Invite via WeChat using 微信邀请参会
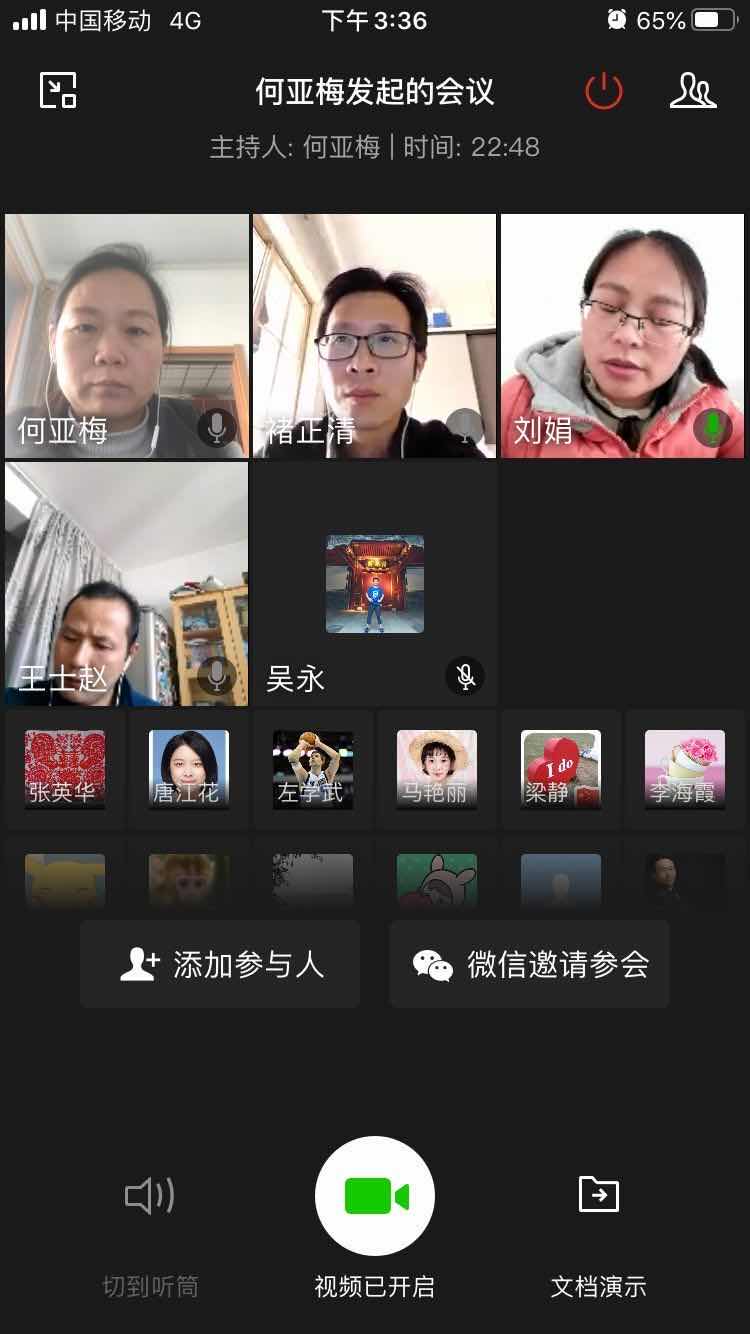Image resolution: width=750 pixels, height=1334 pixels. [x=529, y=964]
